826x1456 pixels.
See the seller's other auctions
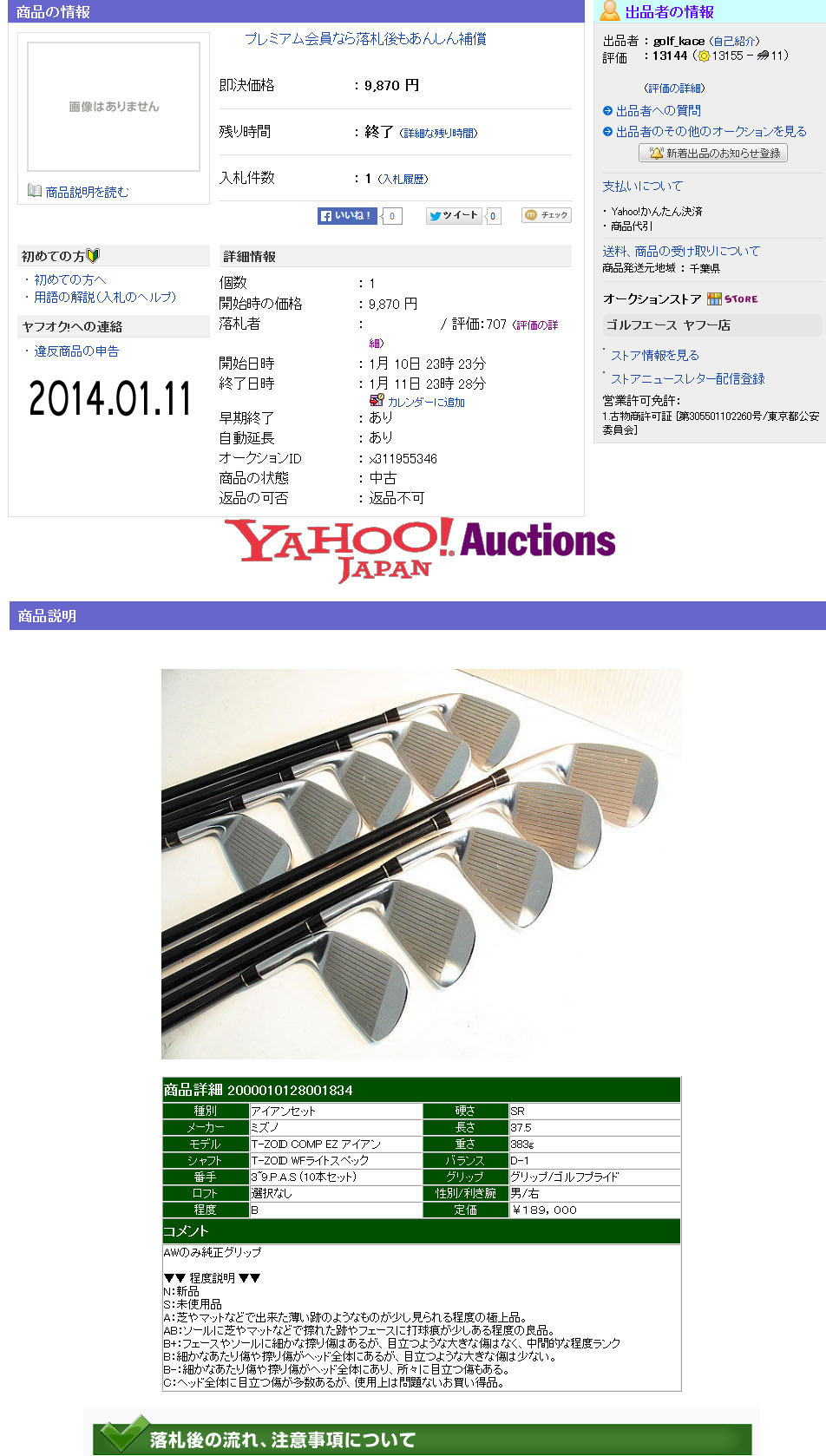click(x=711, y=131)
